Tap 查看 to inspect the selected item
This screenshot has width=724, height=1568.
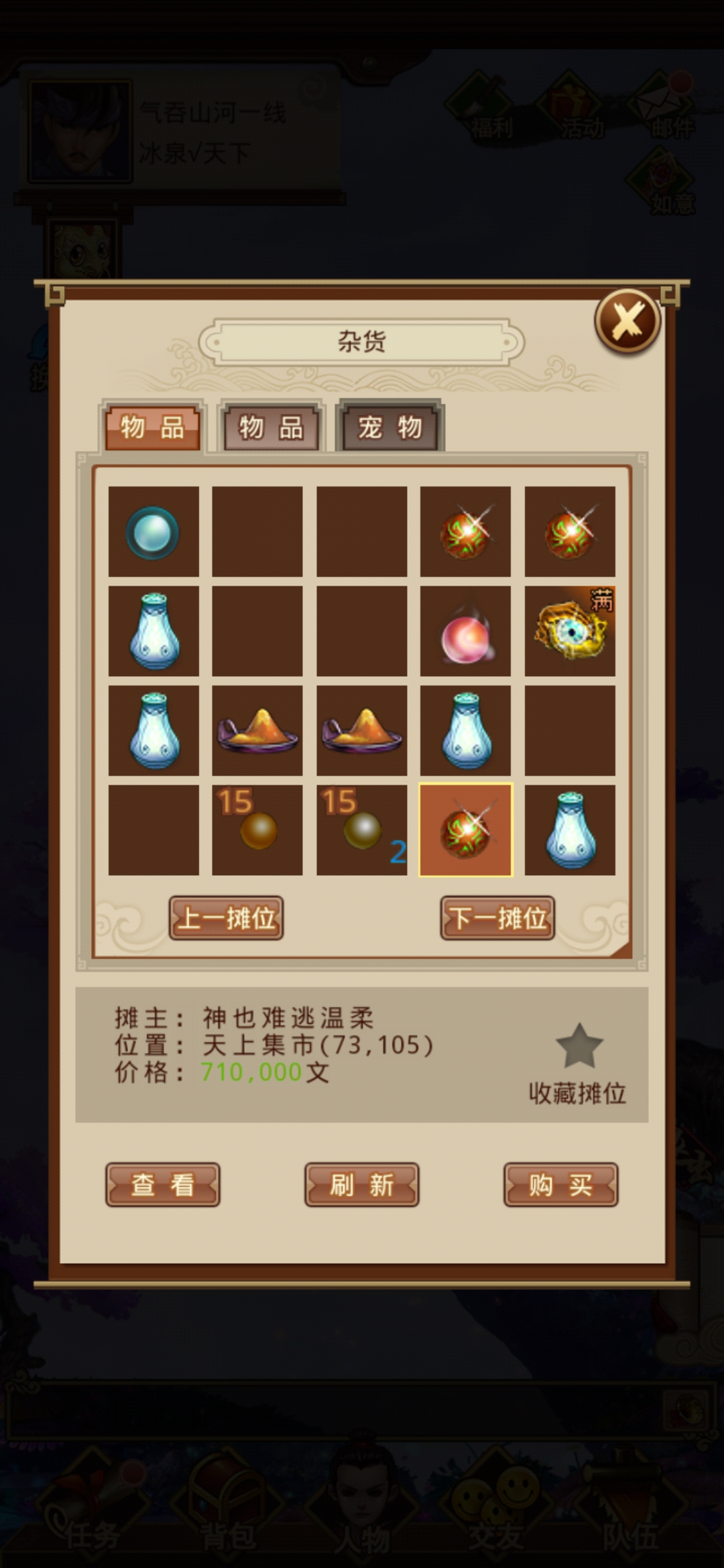(x=162, y=1185)
